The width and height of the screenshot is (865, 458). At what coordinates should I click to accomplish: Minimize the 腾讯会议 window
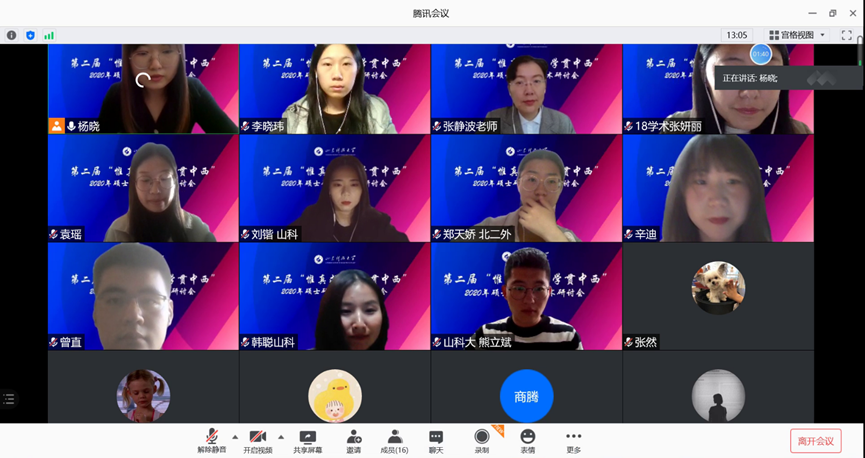click(x=810, y=13)
